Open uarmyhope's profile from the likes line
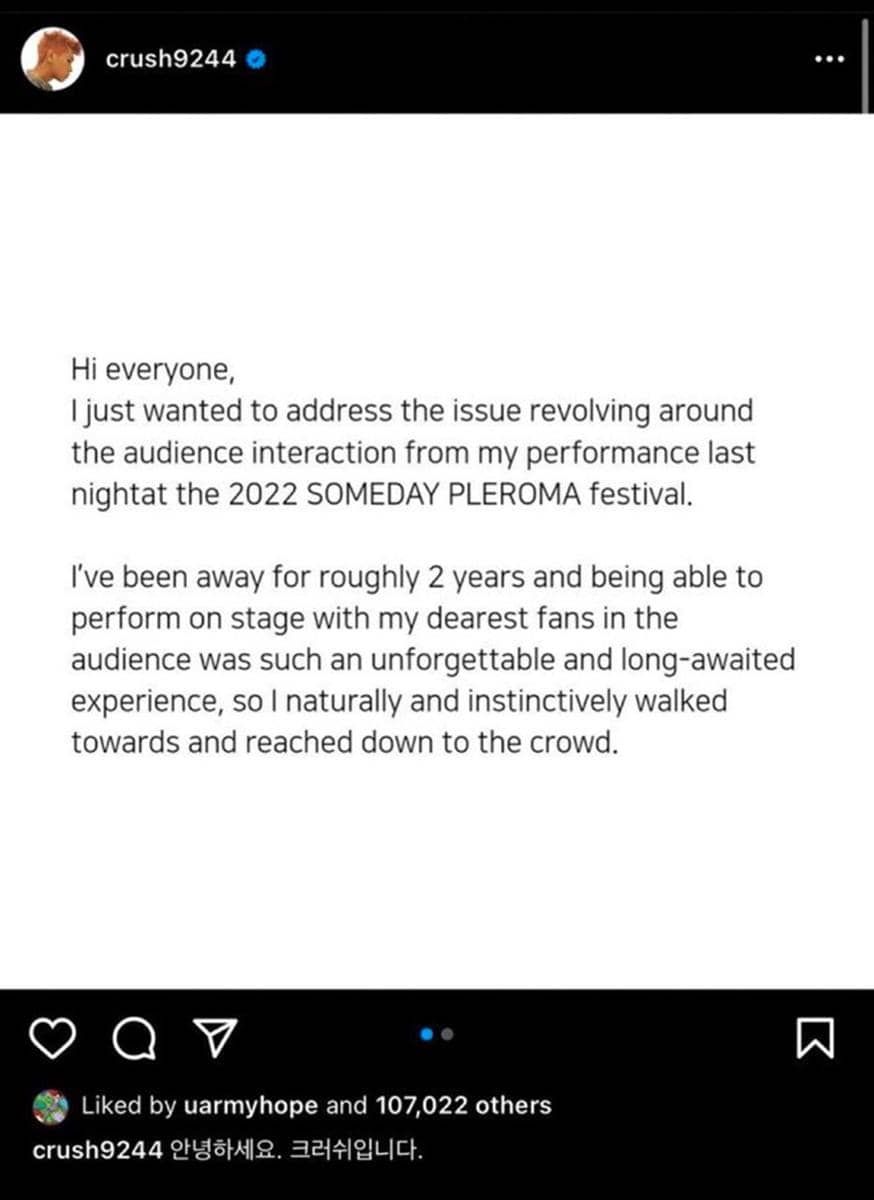Viewport: 874px width, 1200px height. [x=250, y=1106]
